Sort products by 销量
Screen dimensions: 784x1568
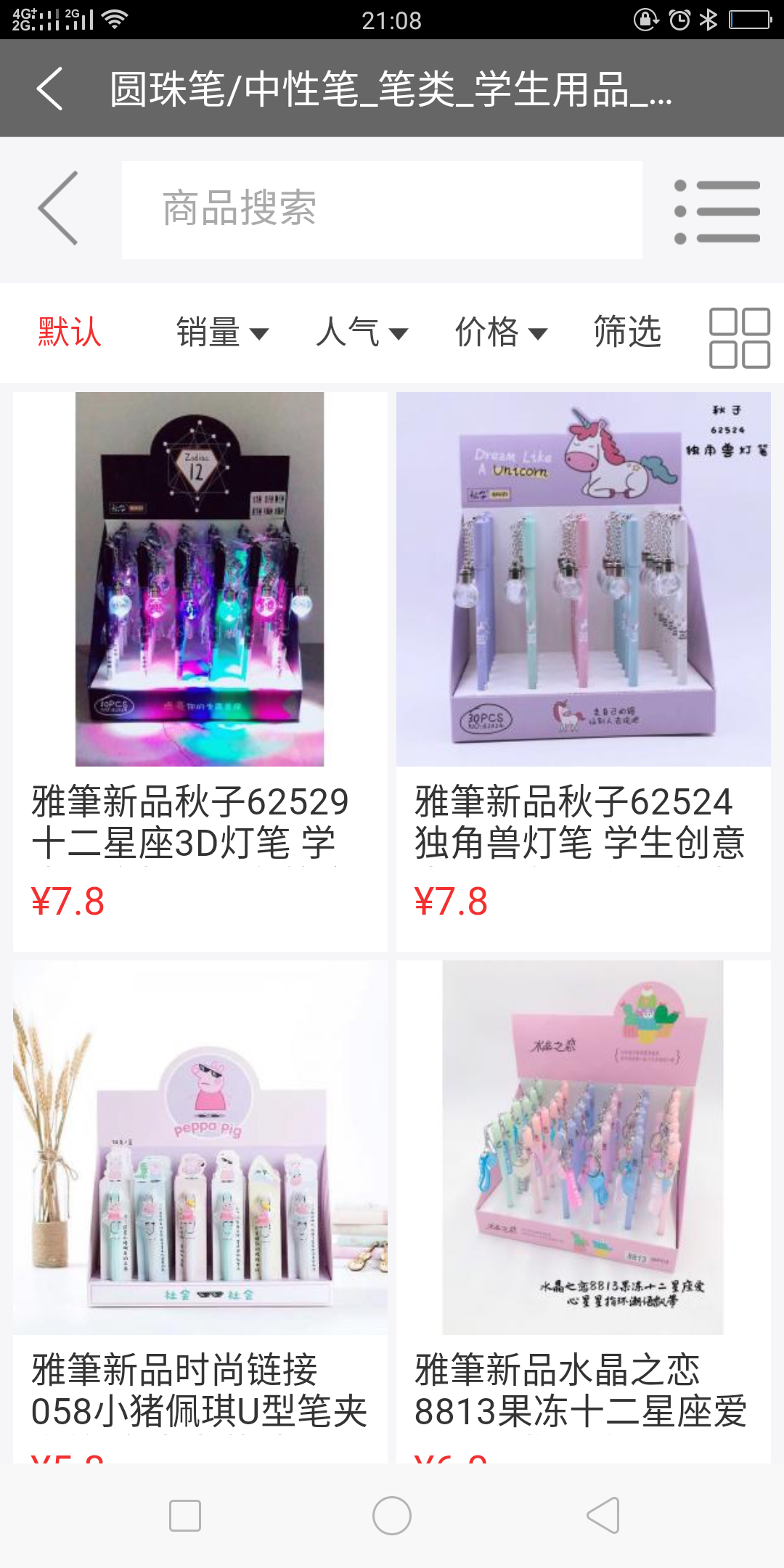(x=222, y=332)
